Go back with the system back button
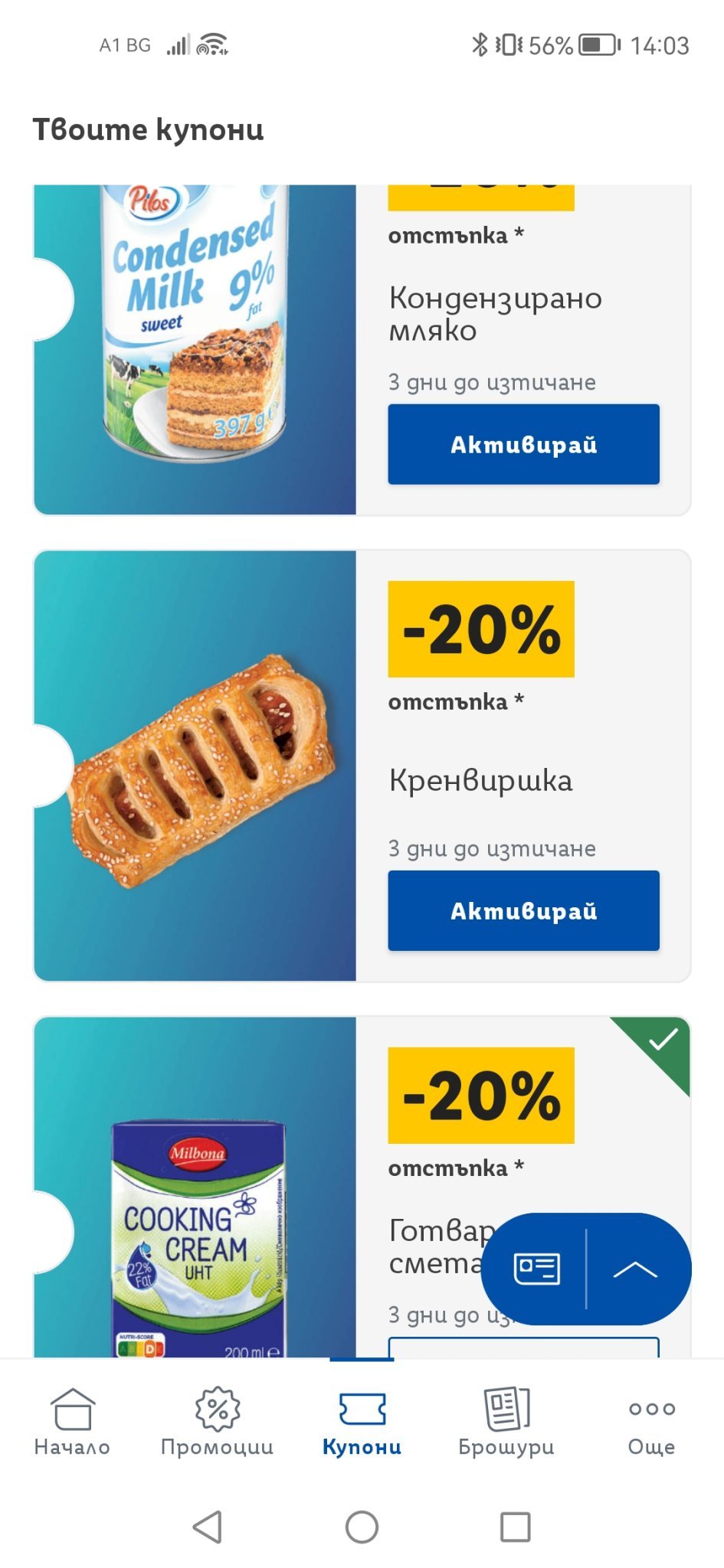The height and width of the screenshot is (1568, 724). coord(208,1527)
